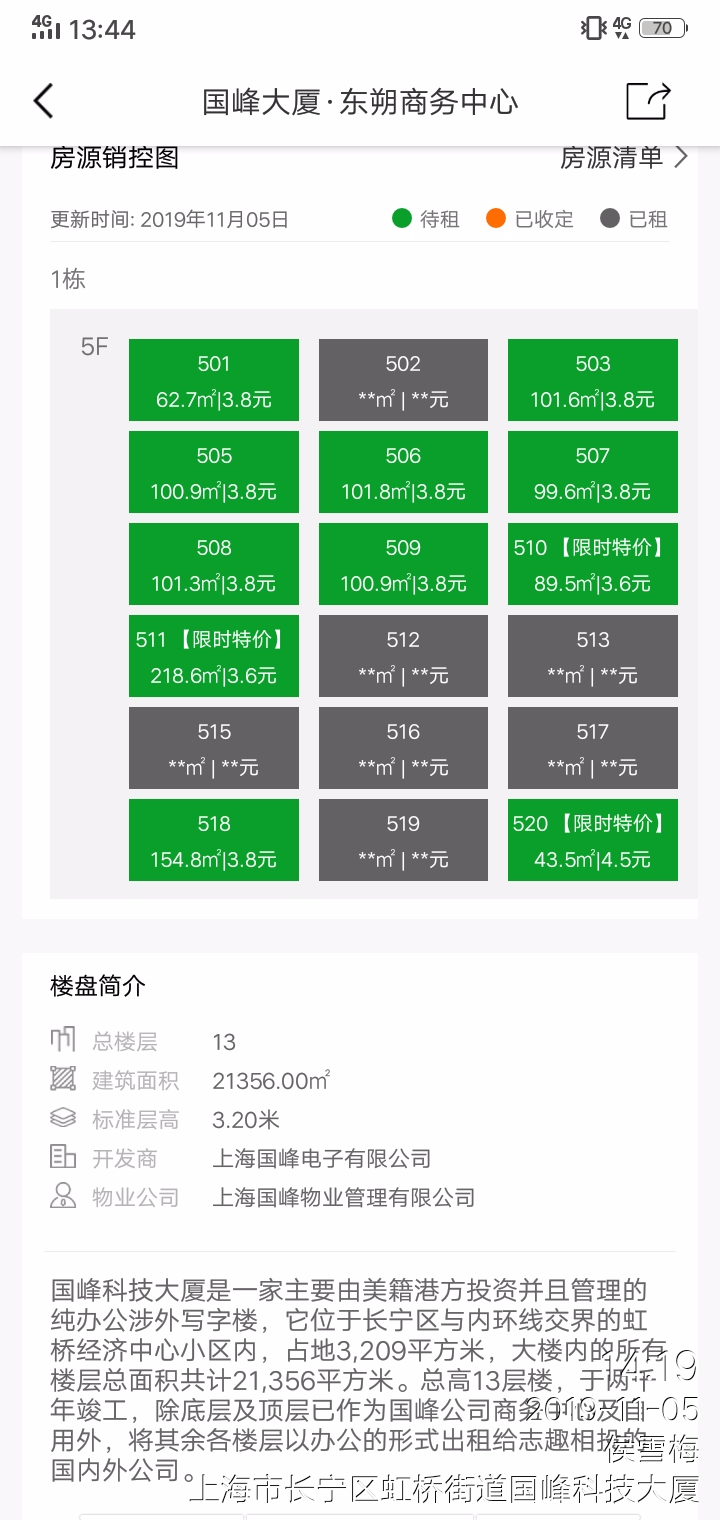
Task: Open limited-time special unit 510
Action: pos(592,564)
